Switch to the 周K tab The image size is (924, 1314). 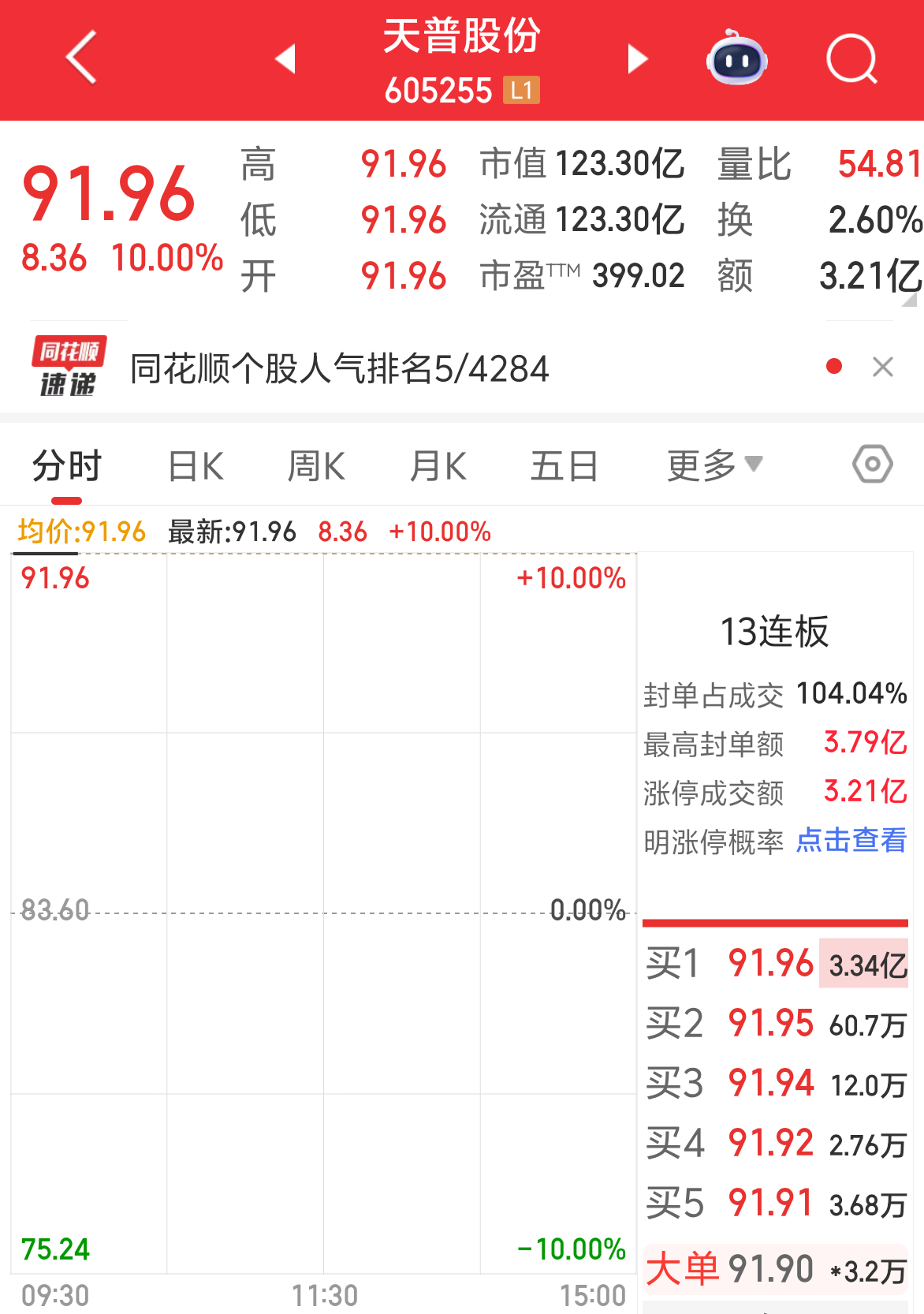[316, 466]
